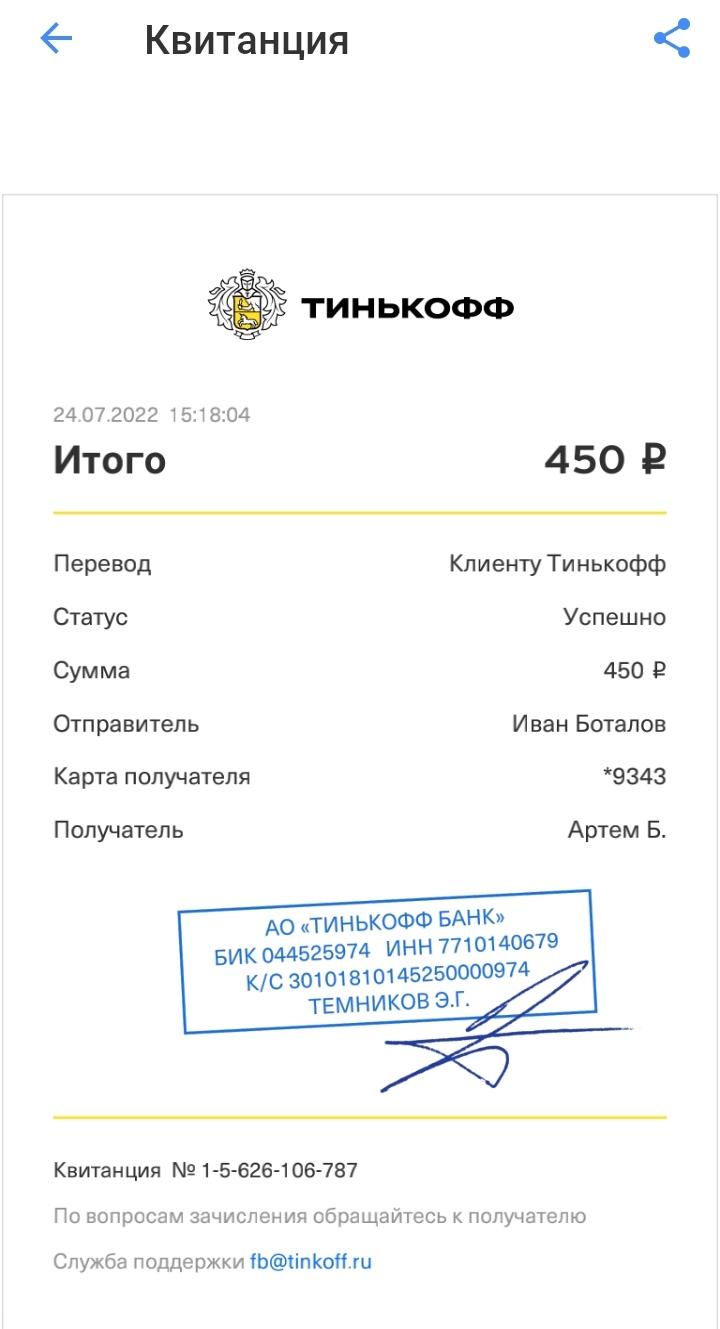Go back from the Квитанция screen
720x1329 pixels.
pos(56,39)
